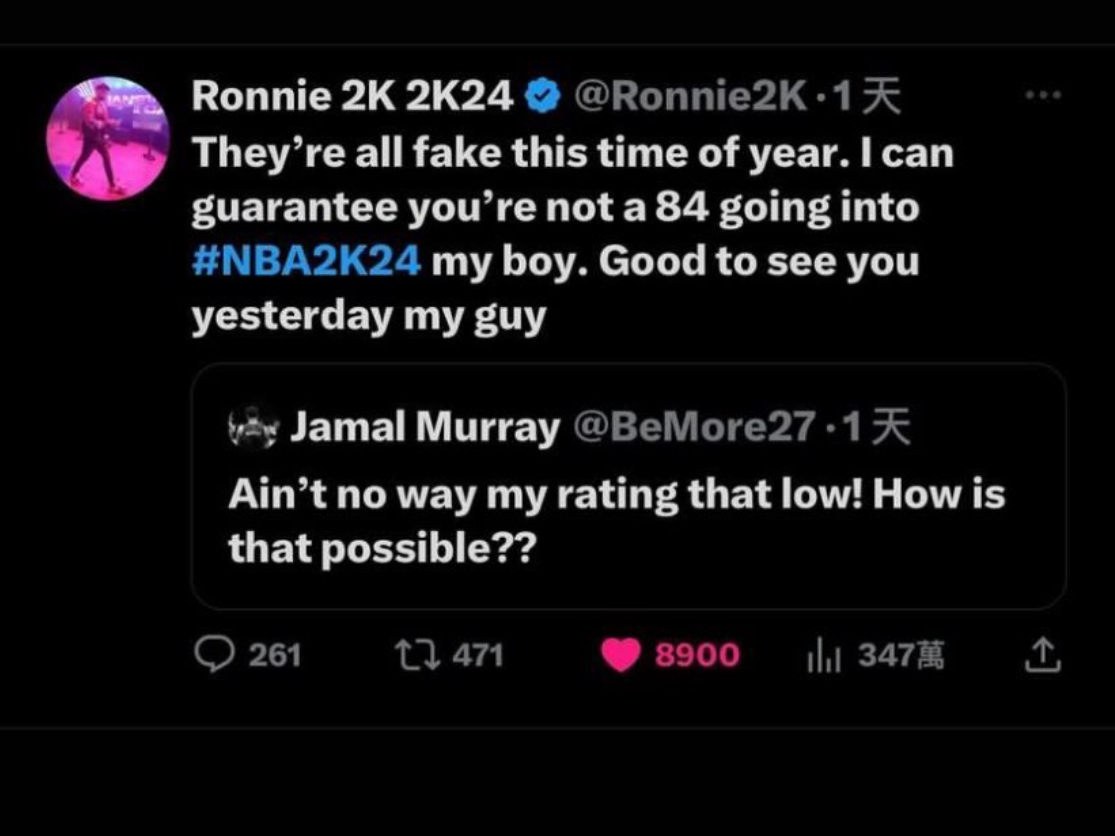Tap the heart icon showing 8900 likes
1115x836 pixels.
point(622,655)
